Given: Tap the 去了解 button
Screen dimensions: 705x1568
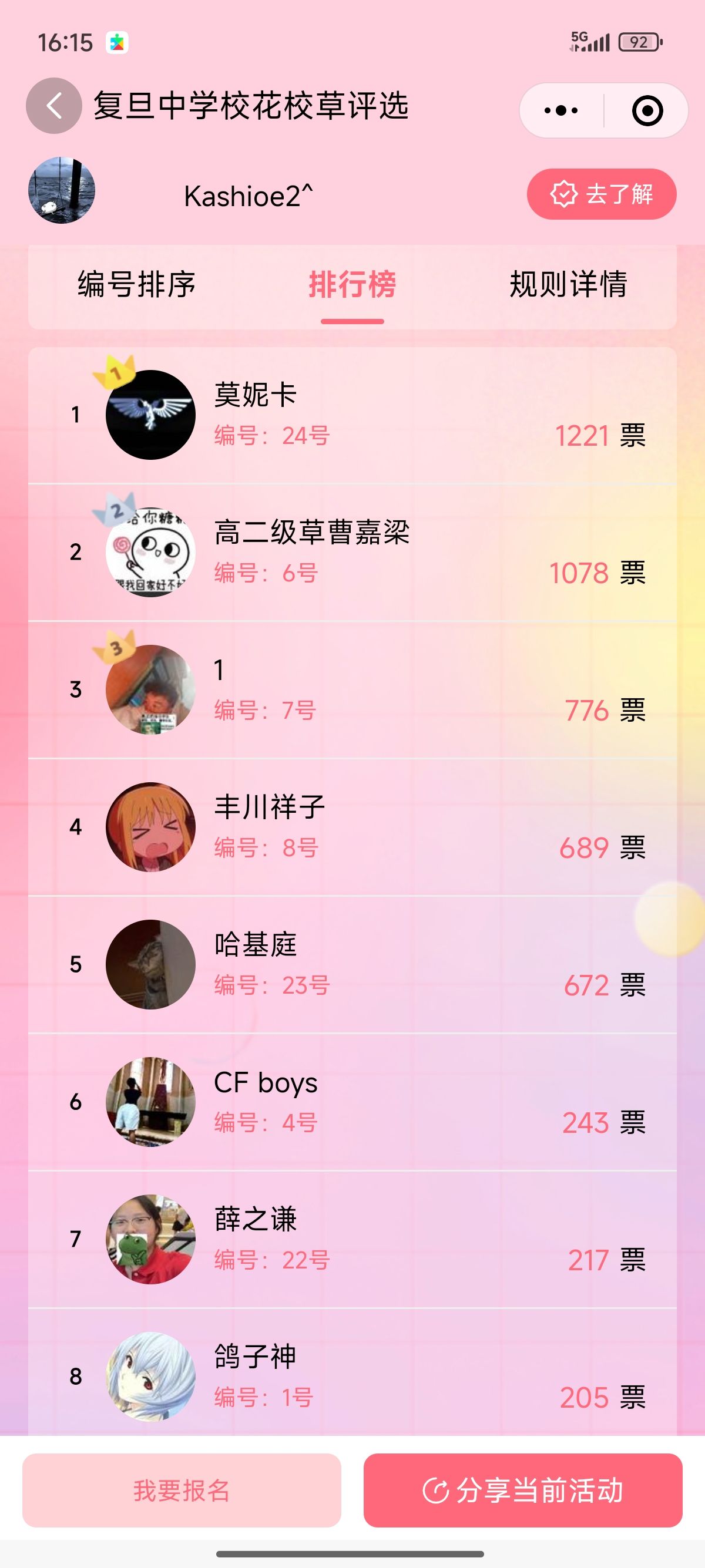Looking at the screenshot, I should coord(602,194).
